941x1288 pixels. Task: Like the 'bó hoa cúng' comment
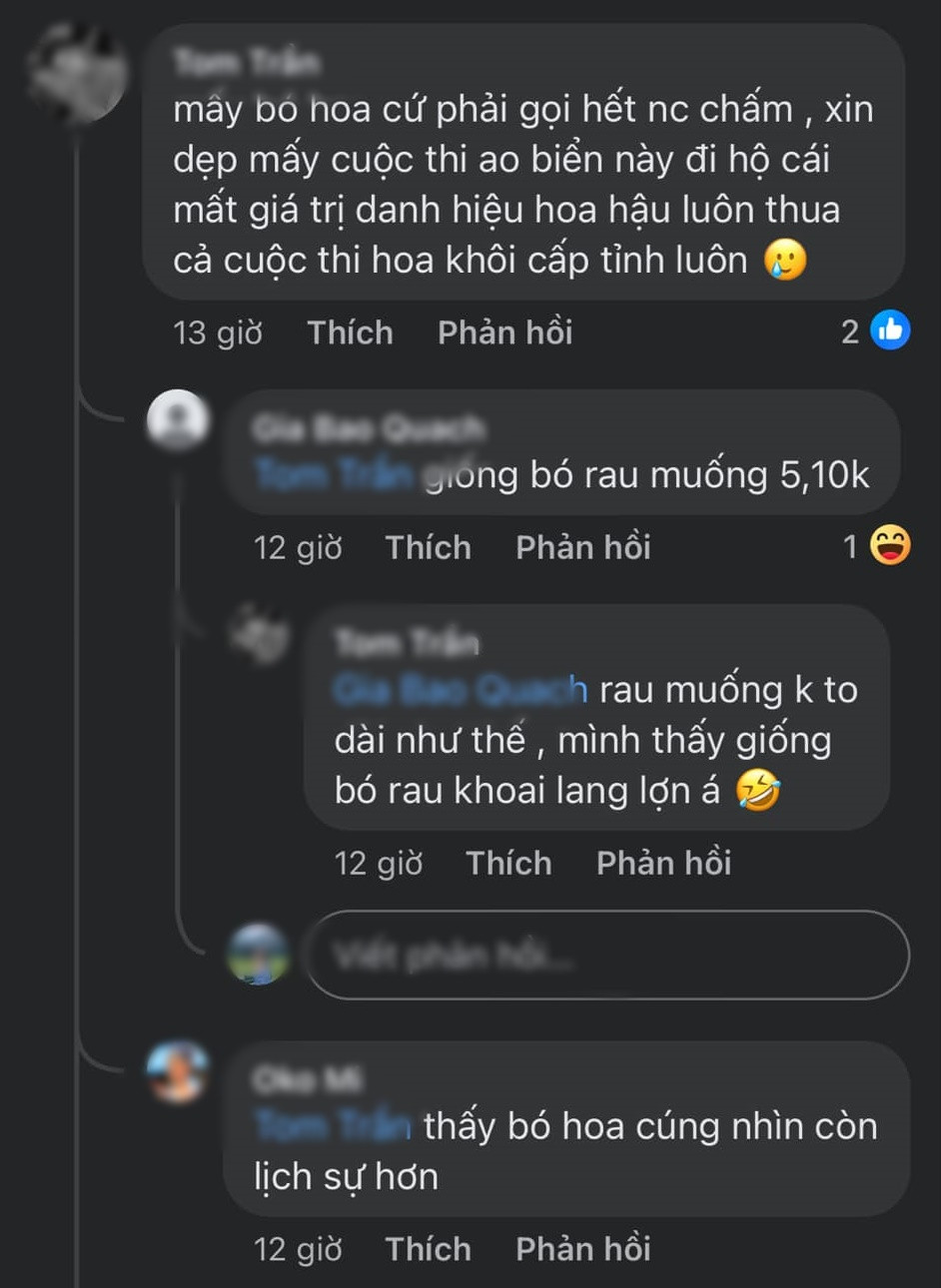(x=428, y=1249)
